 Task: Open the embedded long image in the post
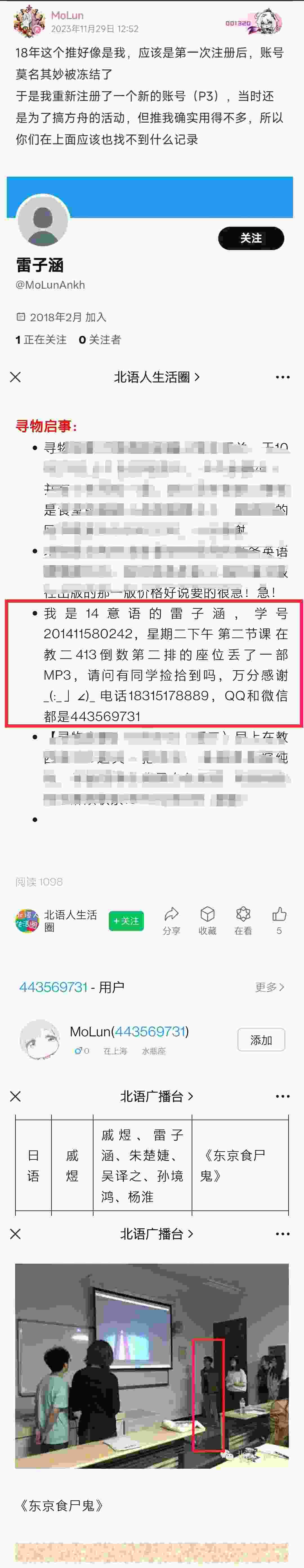click(x=151, y=852)
